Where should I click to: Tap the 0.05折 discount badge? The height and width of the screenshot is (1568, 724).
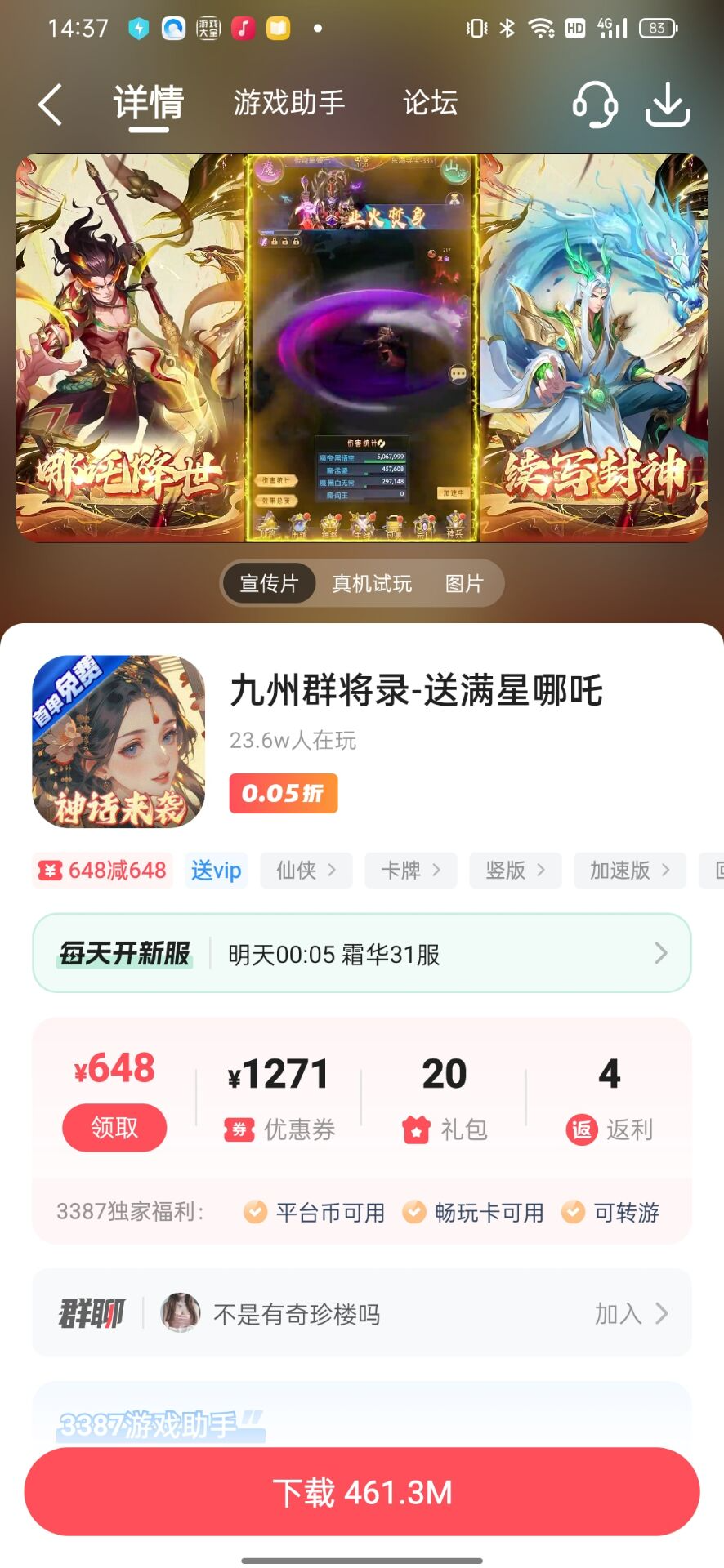coord(283,792)
